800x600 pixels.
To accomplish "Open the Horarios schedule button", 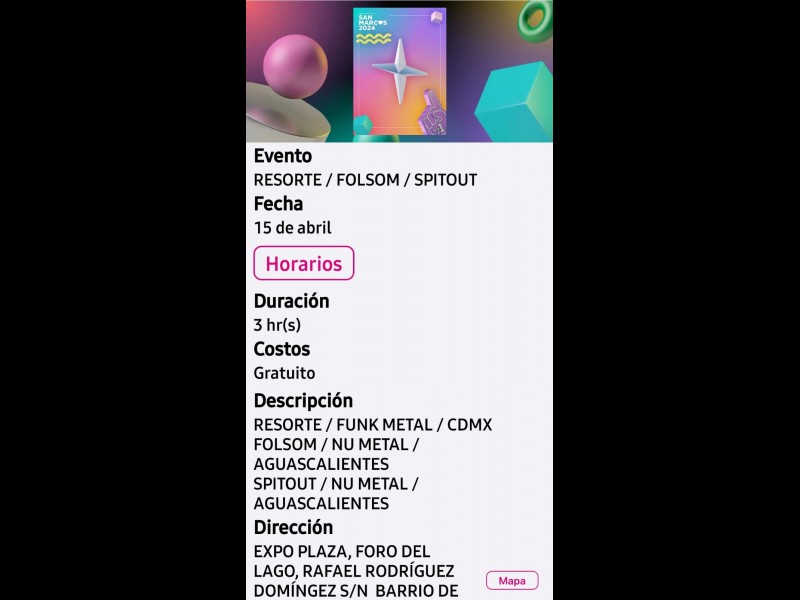I will [303, 264].
